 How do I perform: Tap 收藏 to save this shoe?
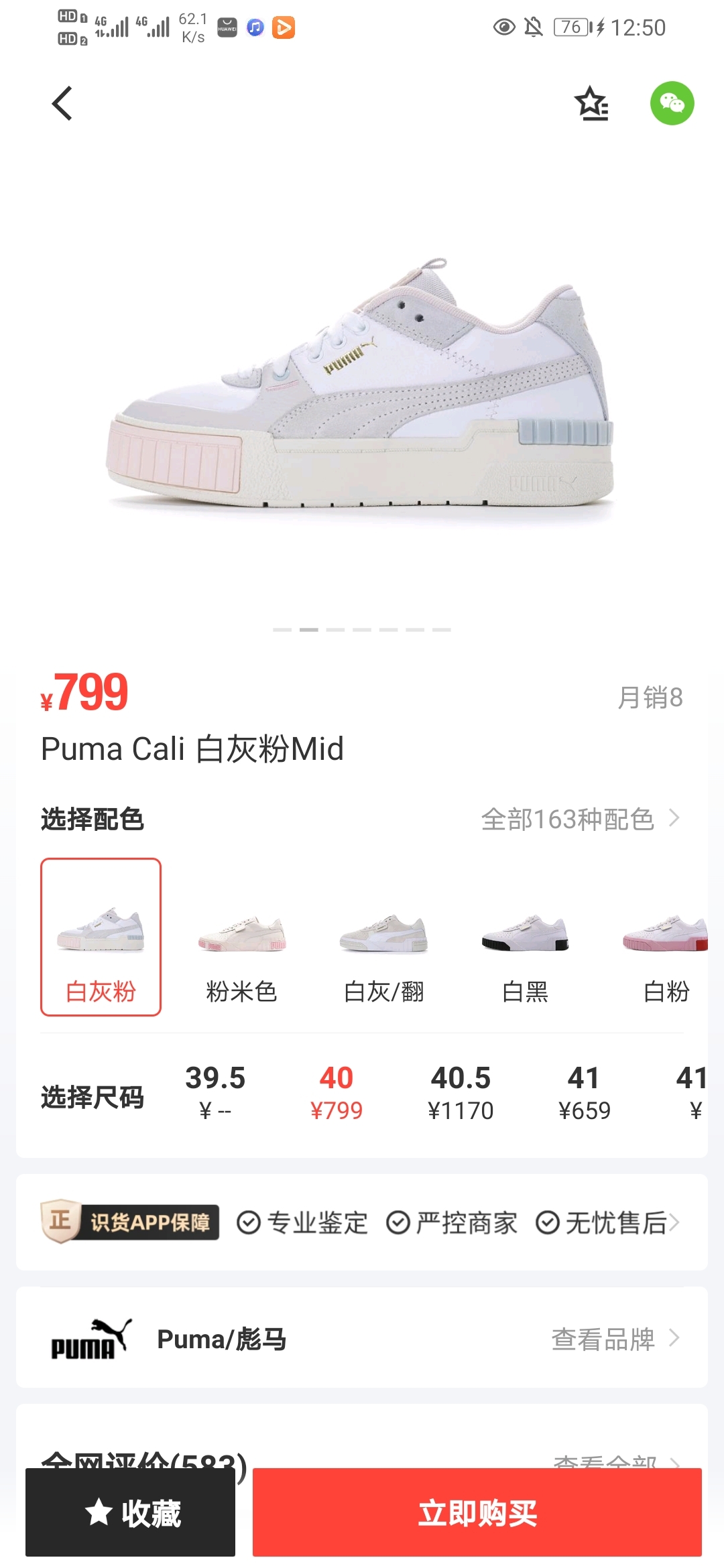point(131,1512)
